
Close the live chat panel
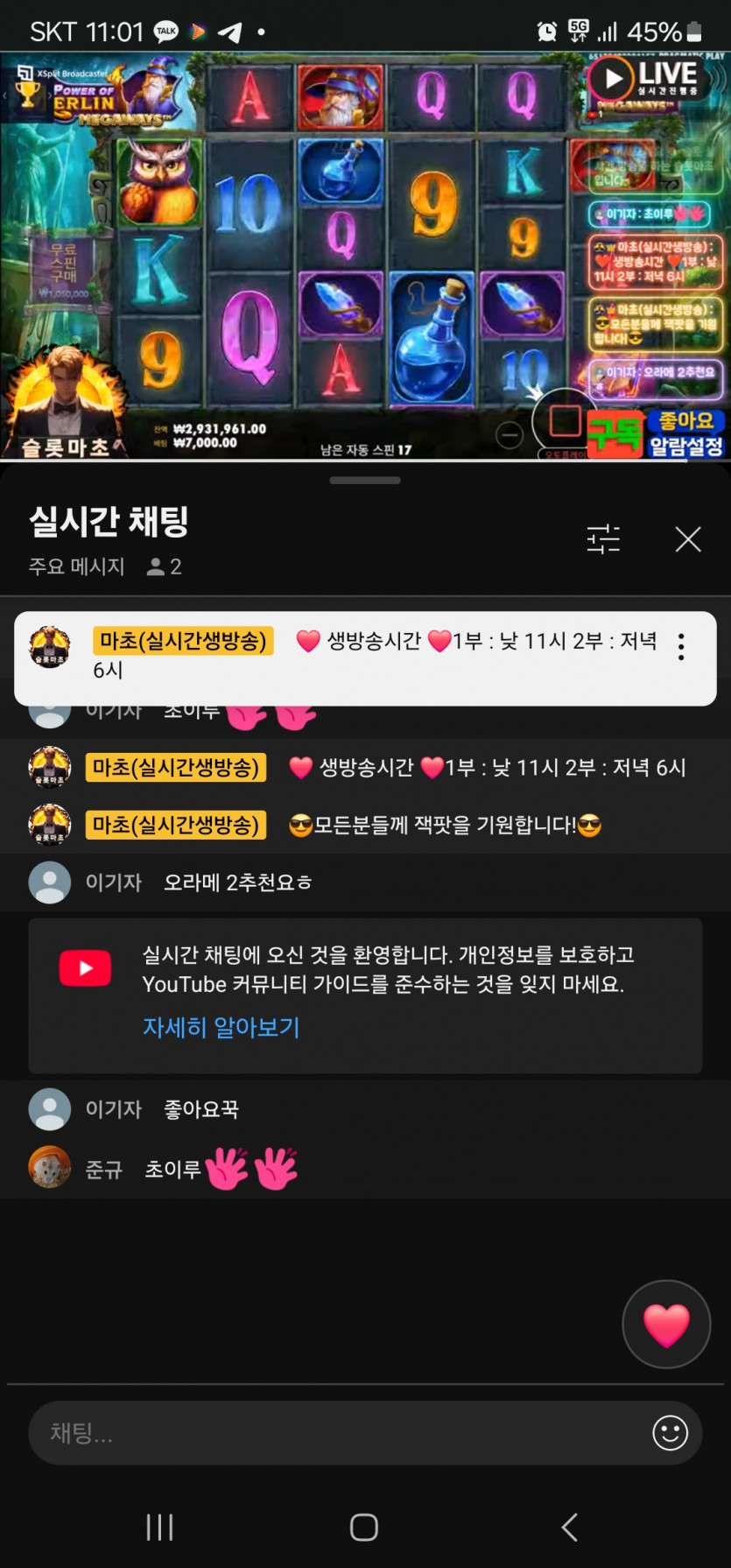688,539
